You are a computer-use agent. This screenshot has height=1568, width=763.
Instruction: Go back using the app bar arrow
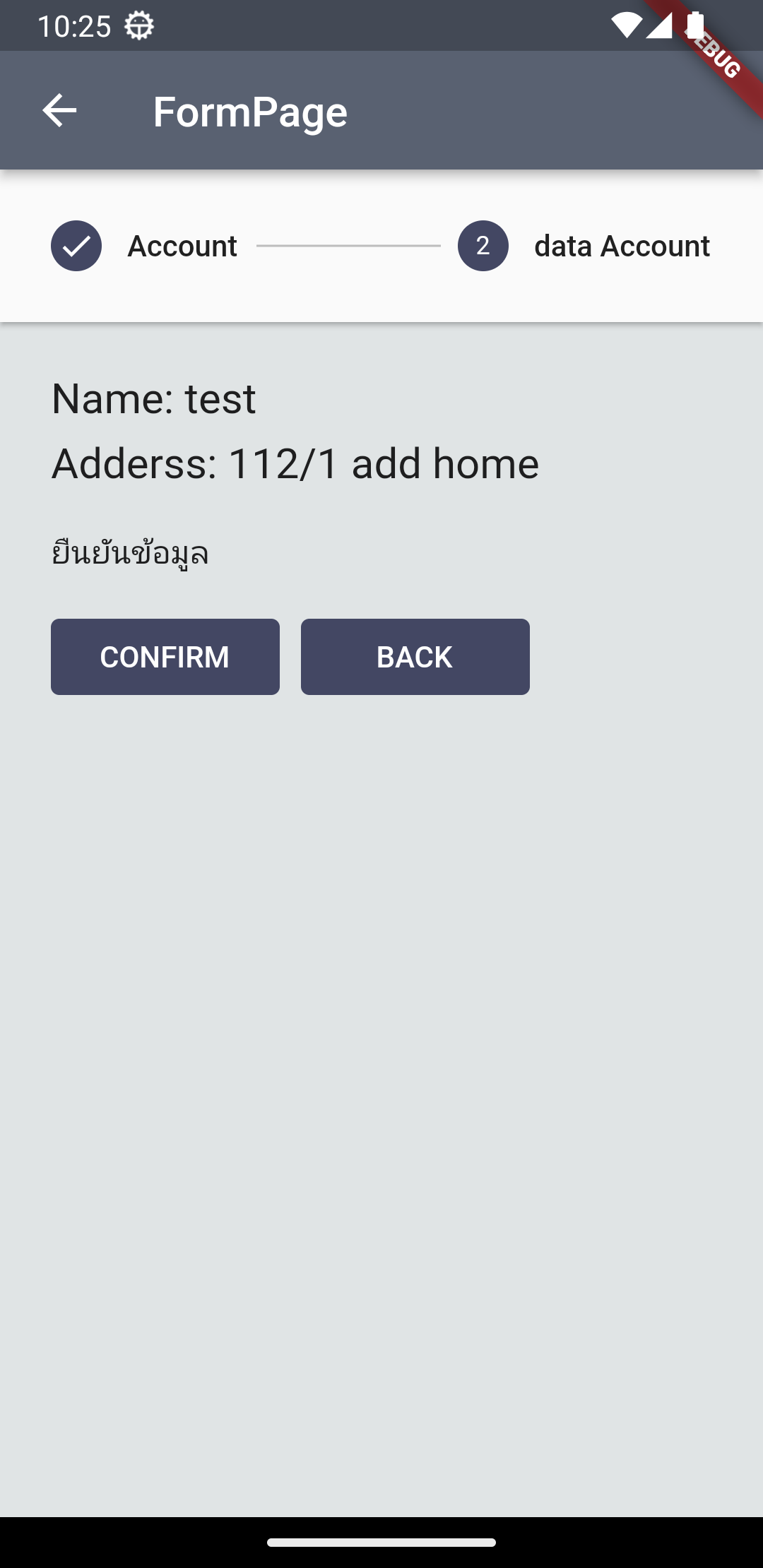pyautogui.click(x=59, y=111)
